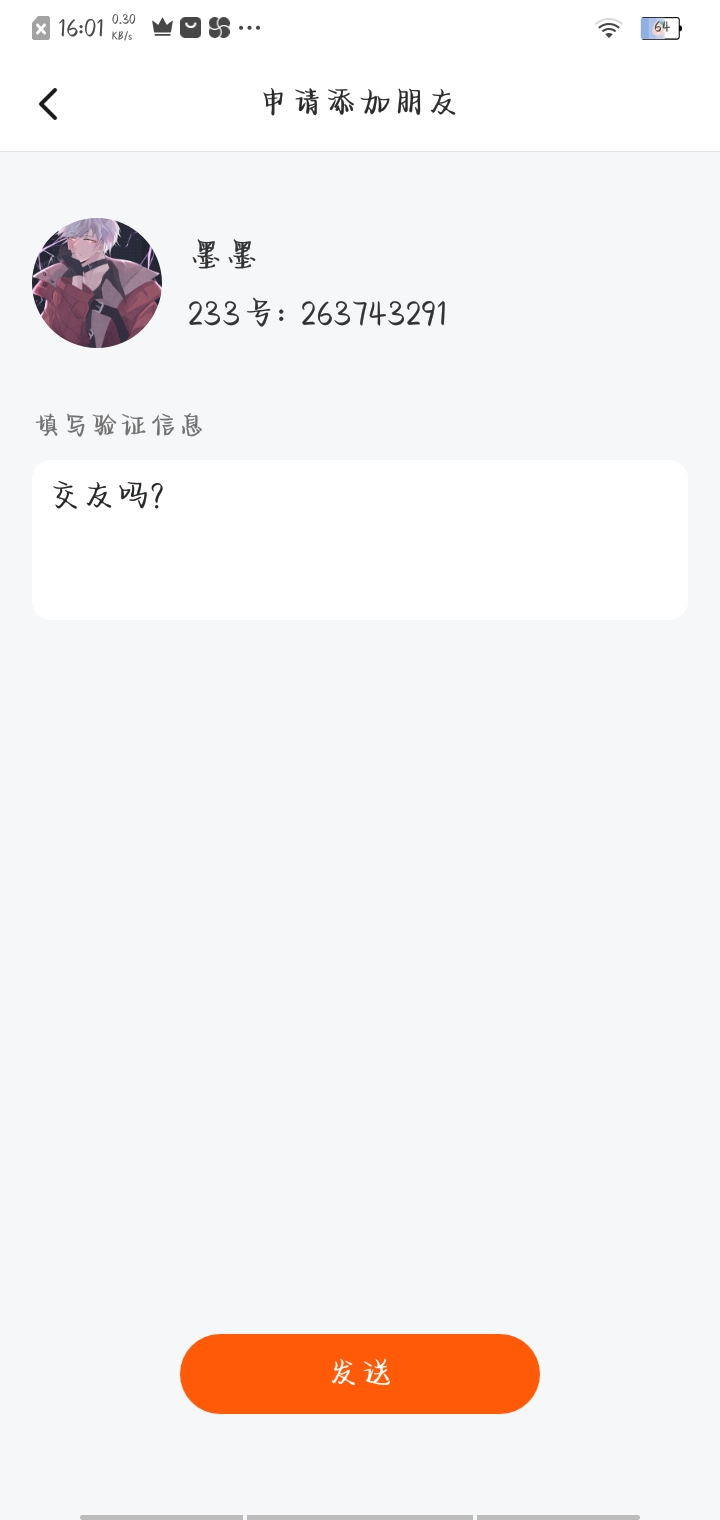
Task: Open 墨墨's profile avatar
Action: click(x=97, y=283)
